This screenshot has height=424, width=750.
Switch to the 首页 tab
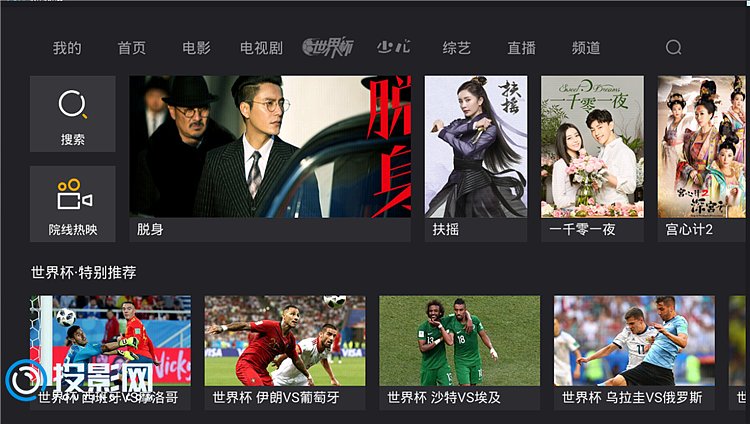click(x=131, y=48)
